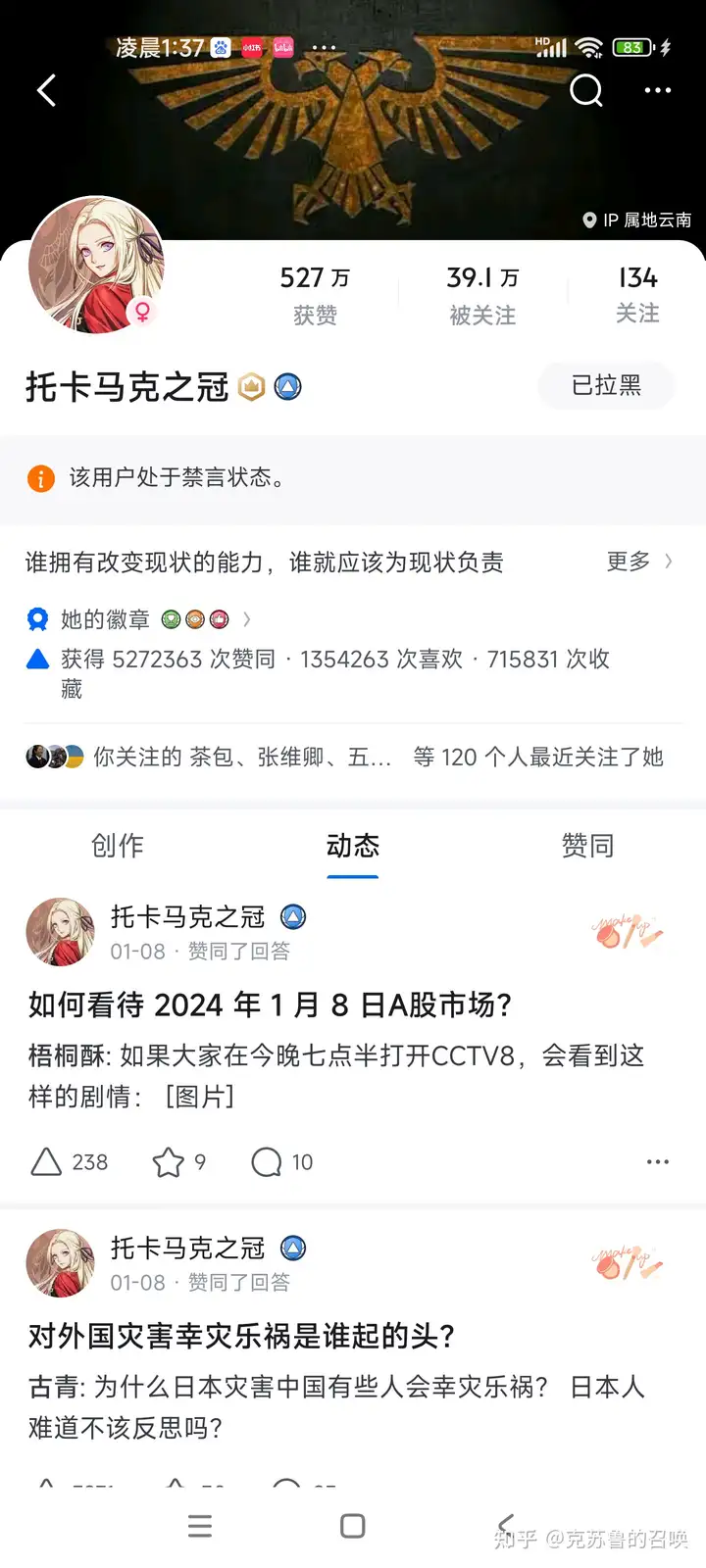View the 关注 following list
The width and height of the screenshot is (706, 1568).
coord(637,294)
